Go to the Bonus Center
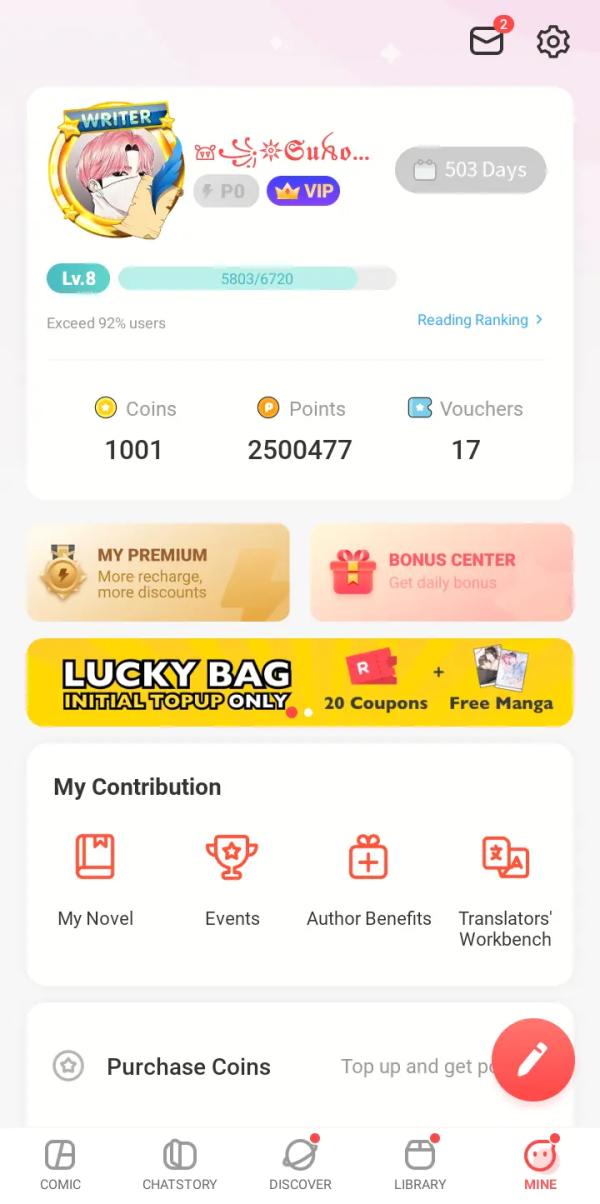Viewport: 600px width, 1204px height. pyautogui.click(x=441, y=572)
